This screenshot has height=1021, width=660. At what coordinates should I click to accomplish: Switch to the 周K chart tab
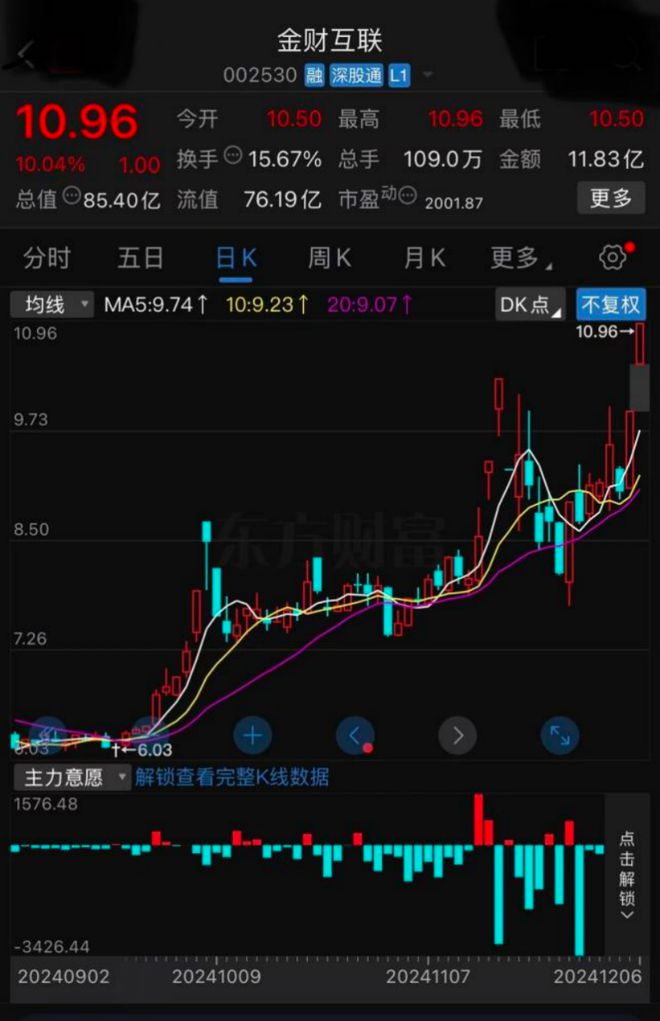point(329,258)
